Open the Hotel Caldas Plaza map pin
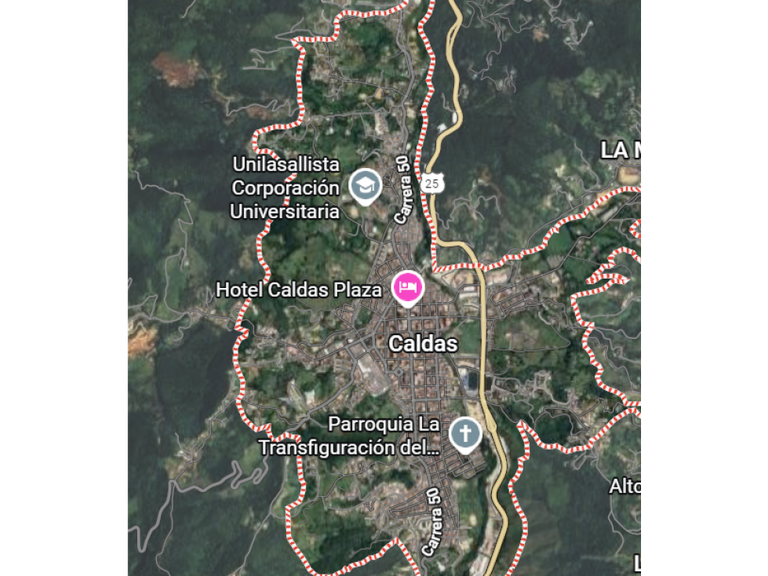The height and width of the screenshot is (576, 768). pos(407,288)
